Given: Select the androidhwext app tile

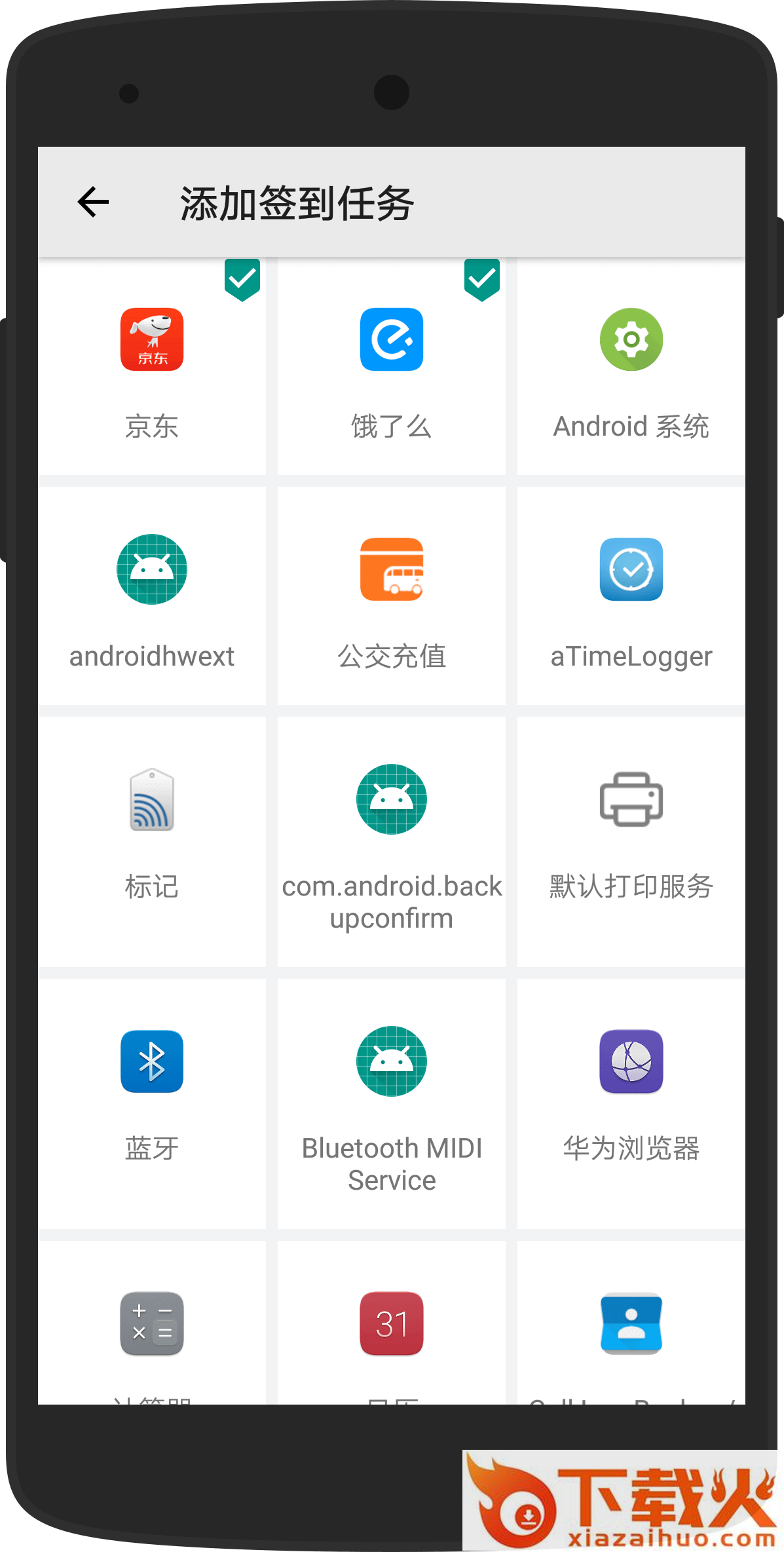Looking at the screenshot, I should coord(152,596).
